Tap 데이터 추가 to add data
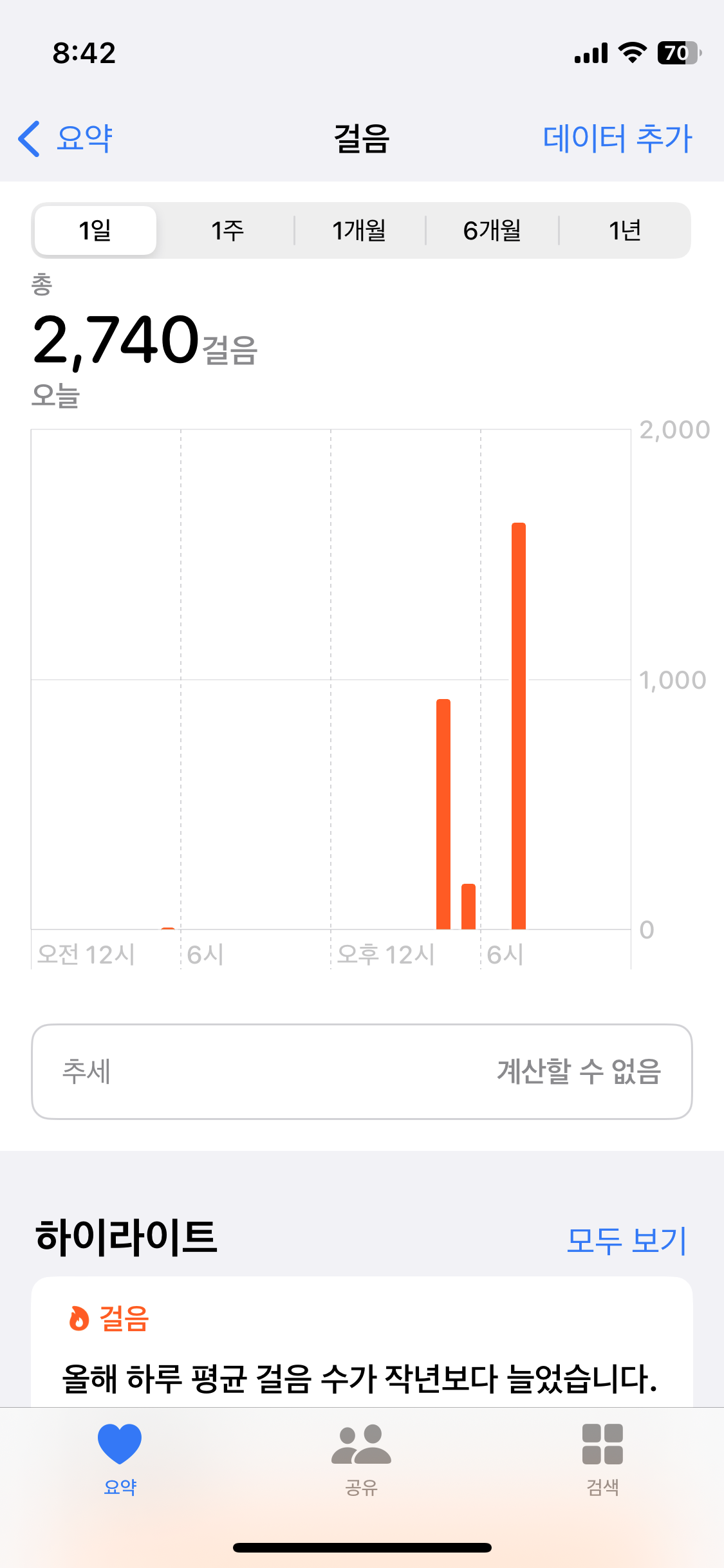This screenshot has width=724, height=1568. pyautogui.click(x=617, y=138)
